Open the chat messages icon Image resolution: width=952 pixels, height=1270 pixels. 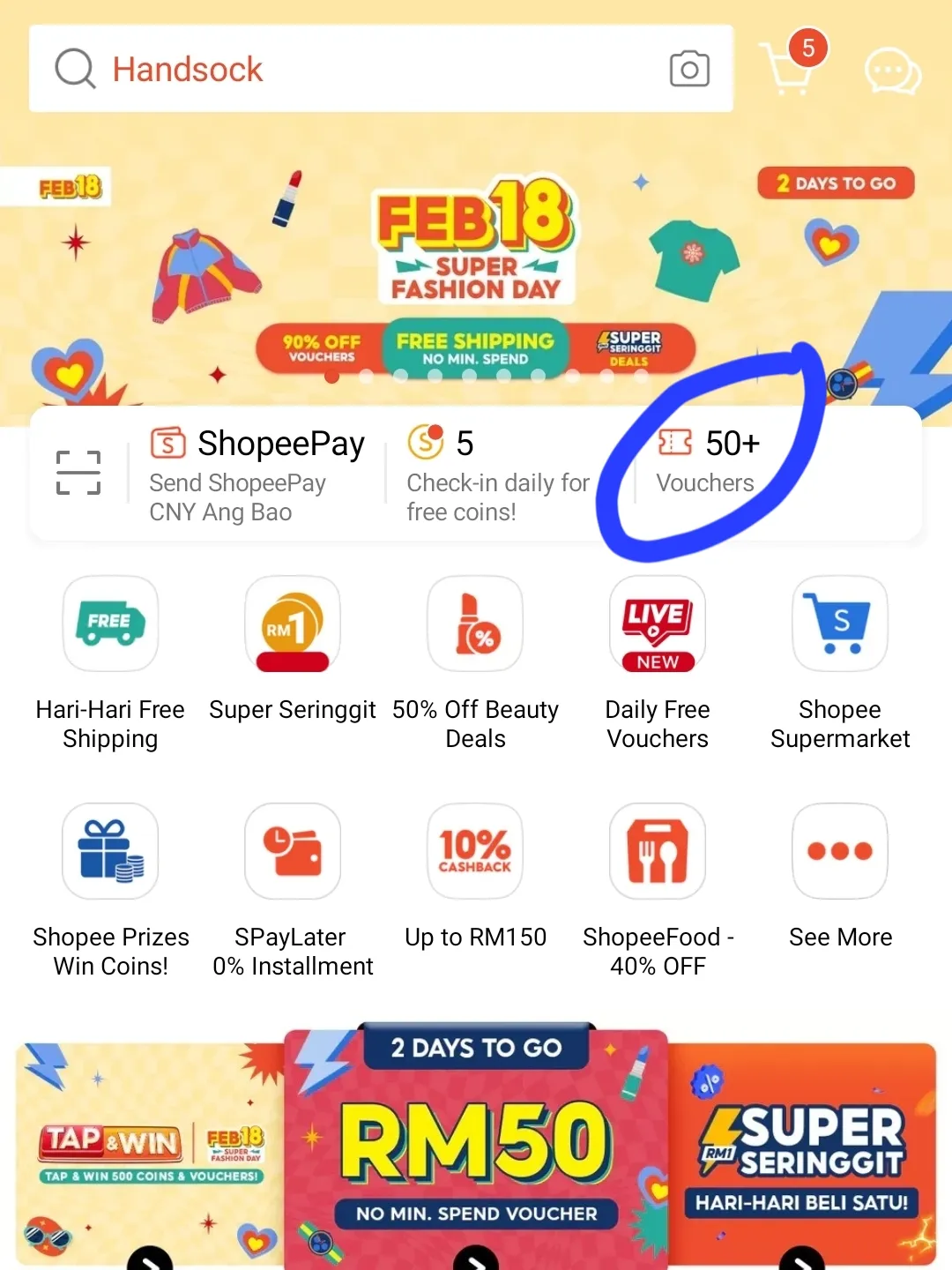pos(891,71)
